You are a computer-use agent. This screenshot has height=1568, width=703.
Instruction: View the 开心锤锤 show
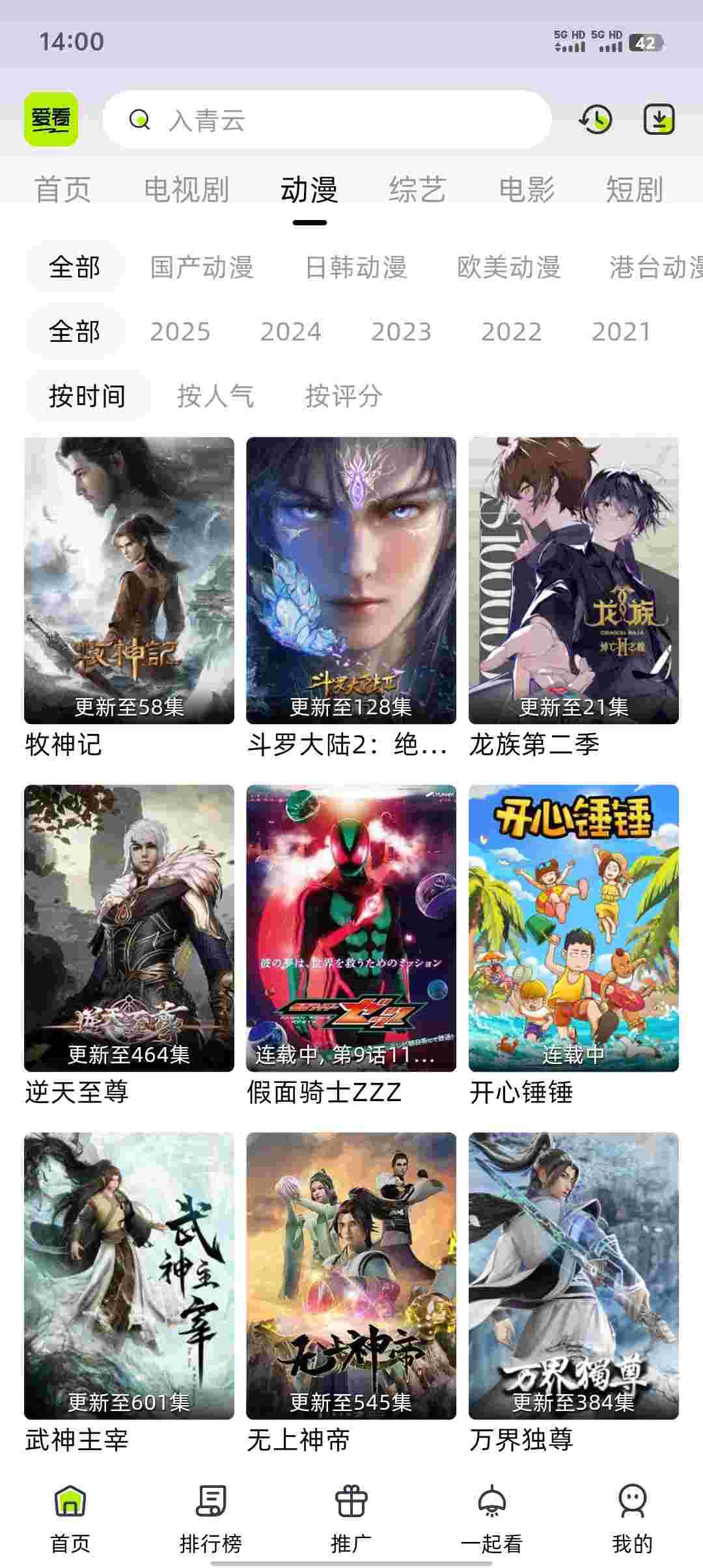pos(573,928)
